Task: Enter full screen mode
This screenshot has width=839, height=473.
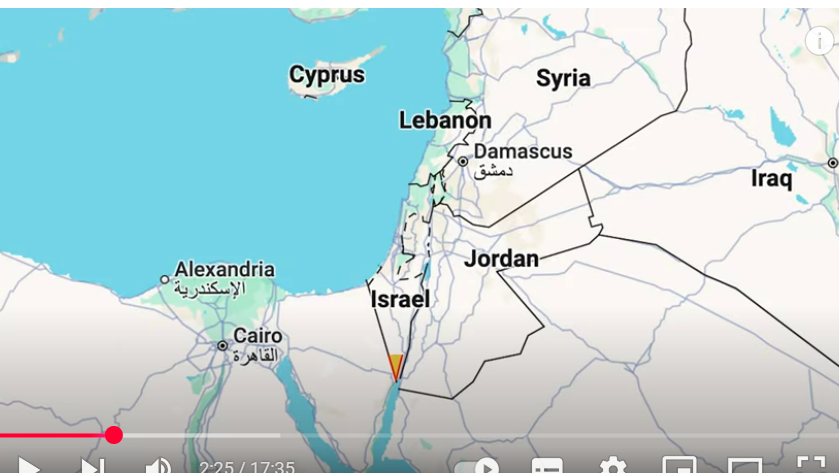Action: [810, 466]
